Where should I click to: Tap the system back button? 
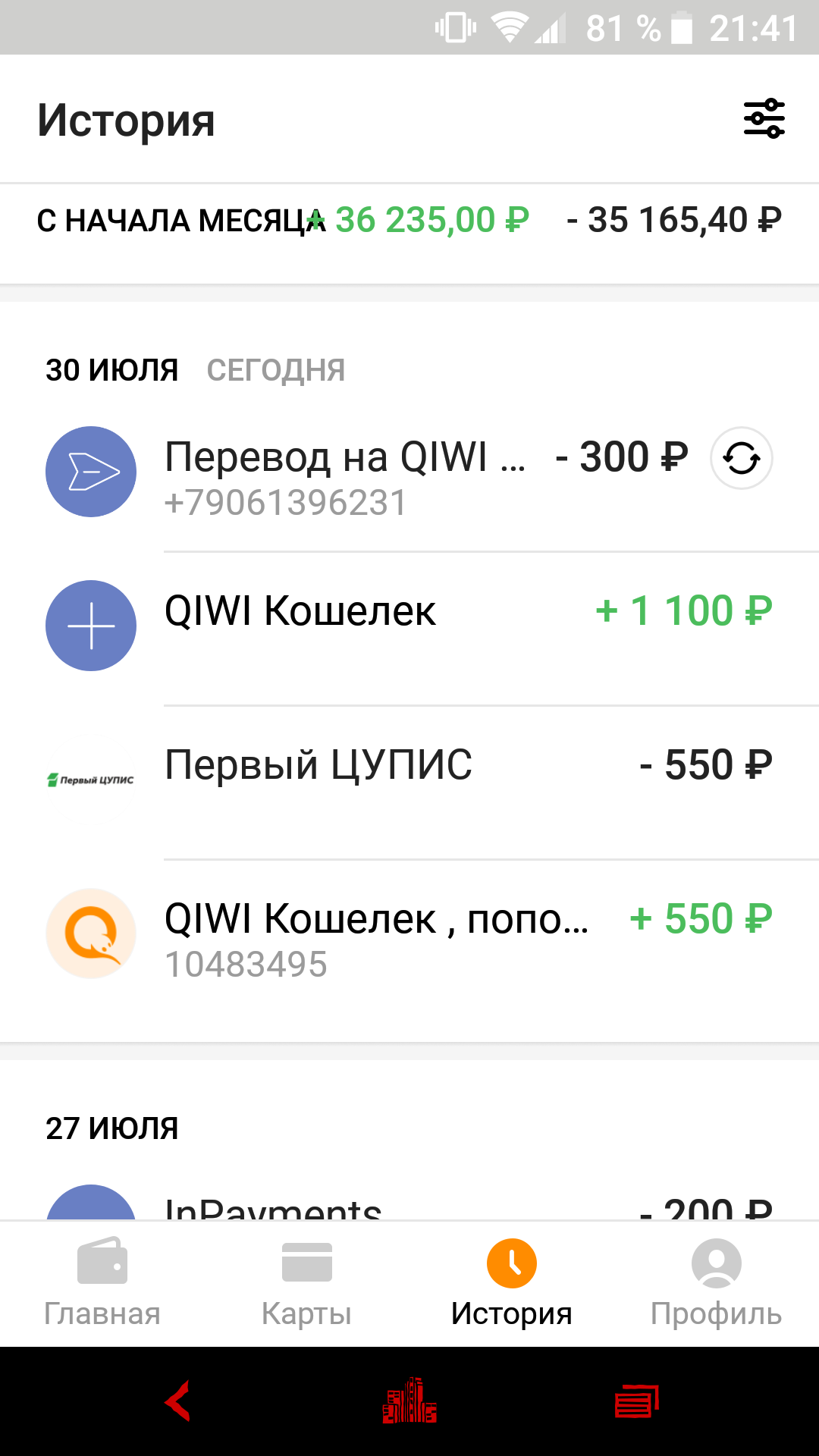click(x=178, y=1401)
